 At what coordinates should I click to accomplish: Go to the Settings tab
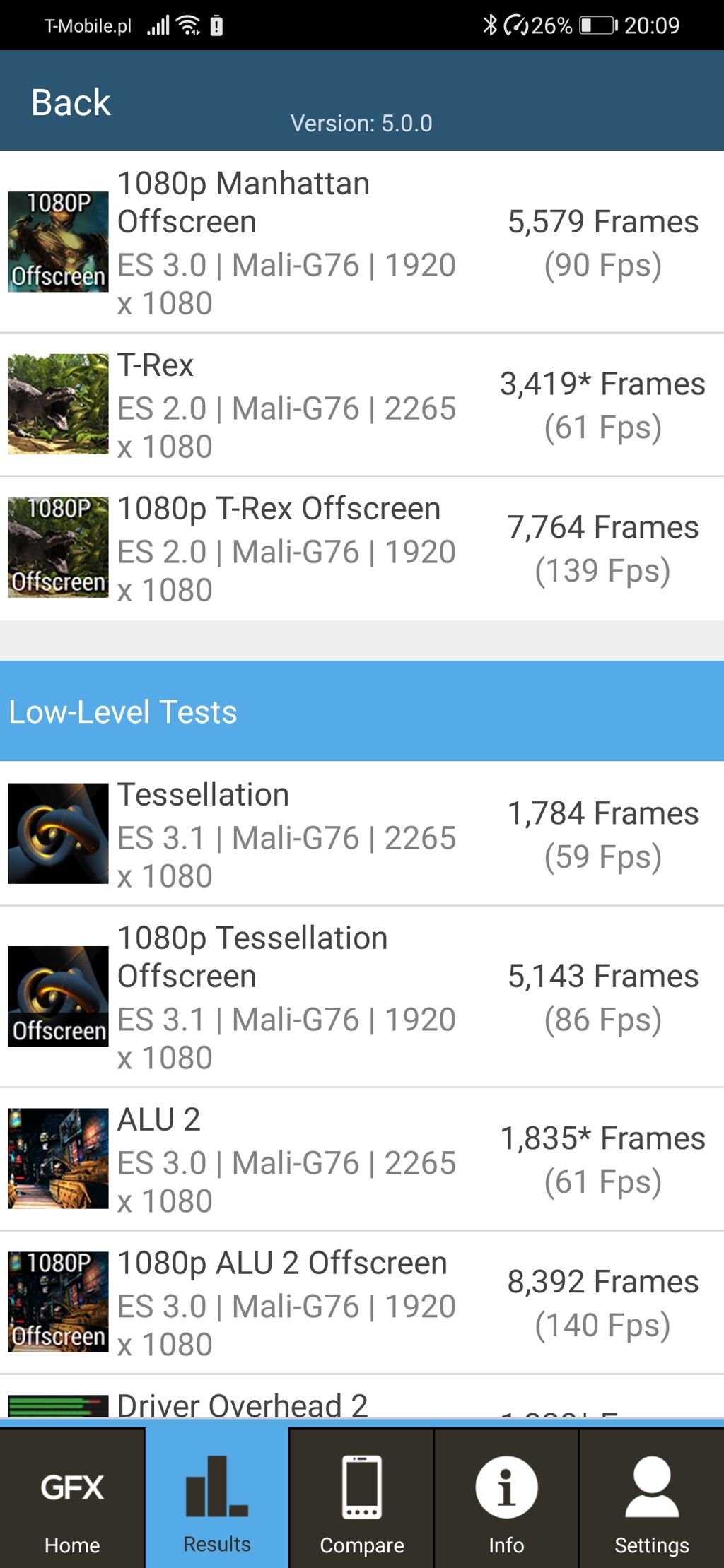pos(651,1498)
